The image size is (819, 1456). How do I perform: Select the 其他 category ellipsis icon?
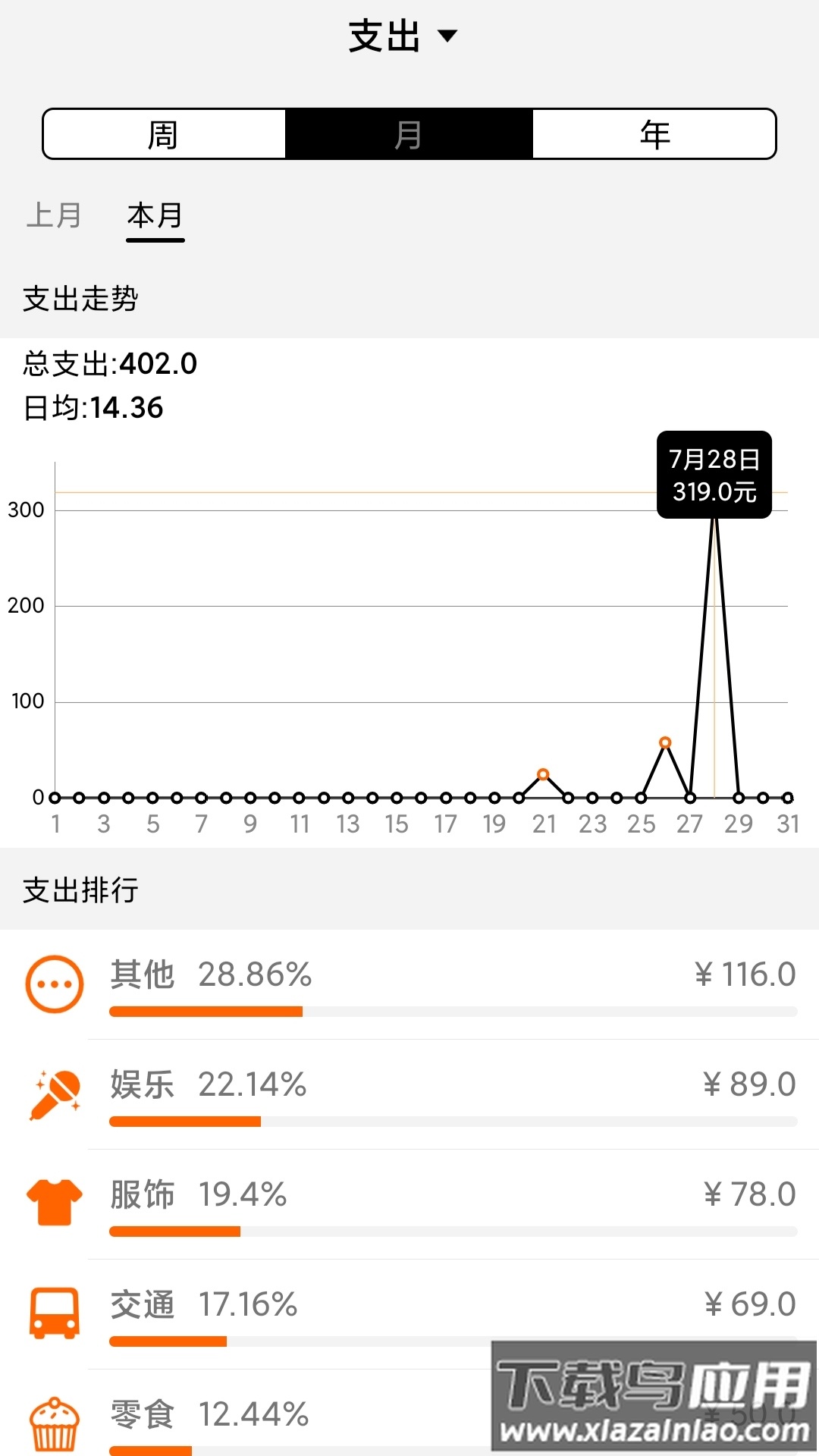tap(55, 984)
